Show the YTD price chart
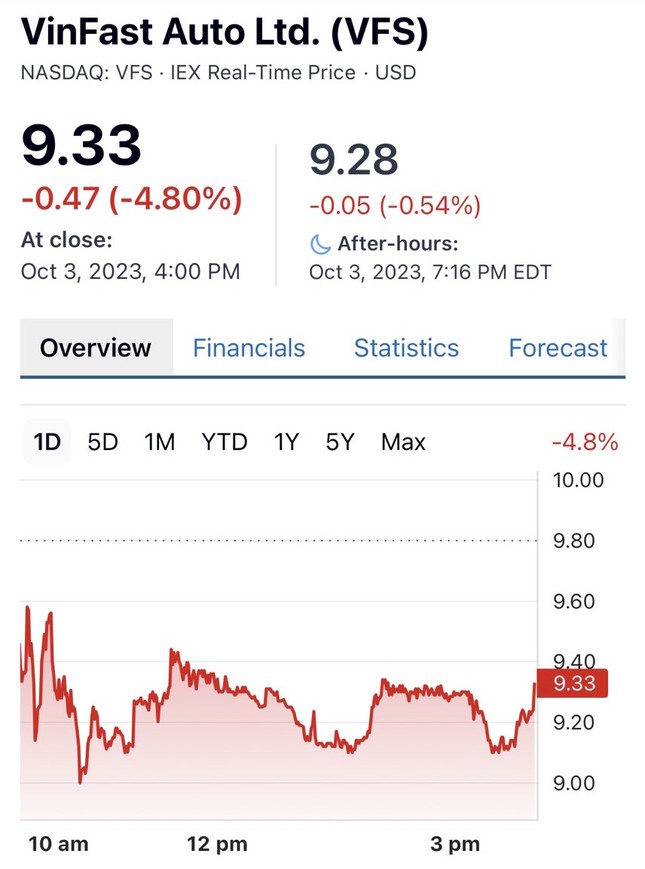Screen dimensions: 645x869 tap(224, 442)
